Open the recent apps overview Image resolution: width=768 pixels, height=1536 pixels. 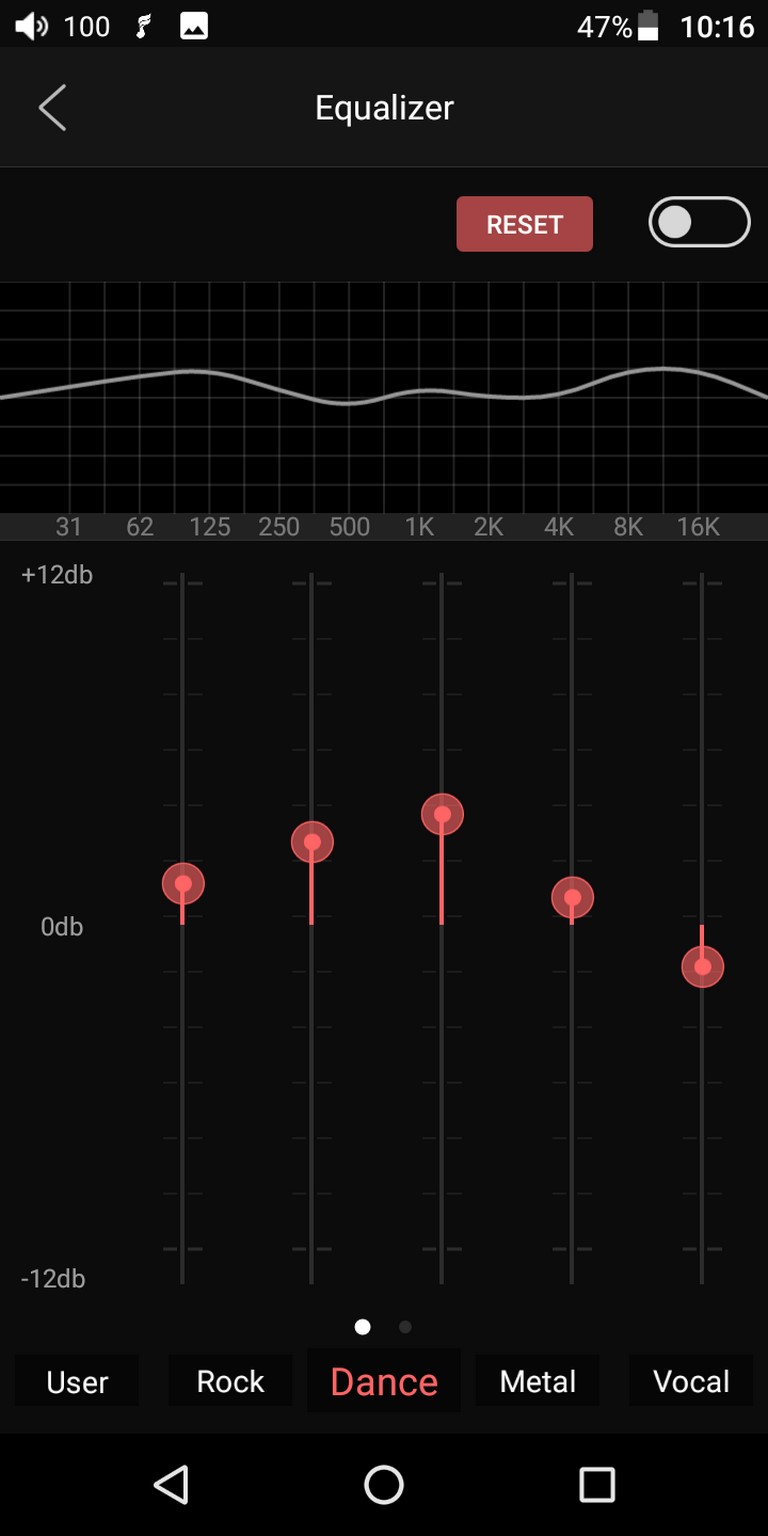(597, 1485)
